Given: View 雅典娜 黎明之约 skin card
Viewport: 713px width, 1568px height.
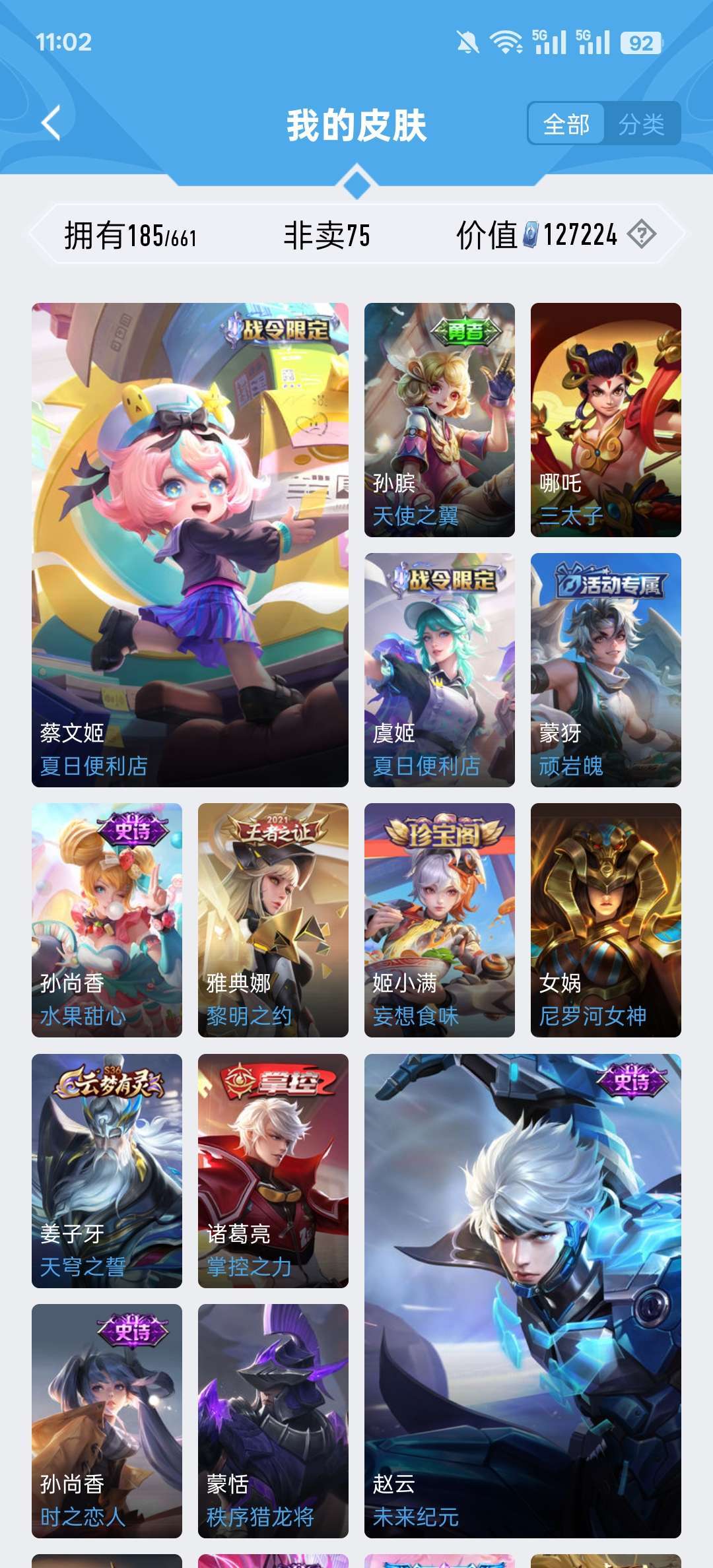Looking at the screenshot, I should (x=273, y=920).
